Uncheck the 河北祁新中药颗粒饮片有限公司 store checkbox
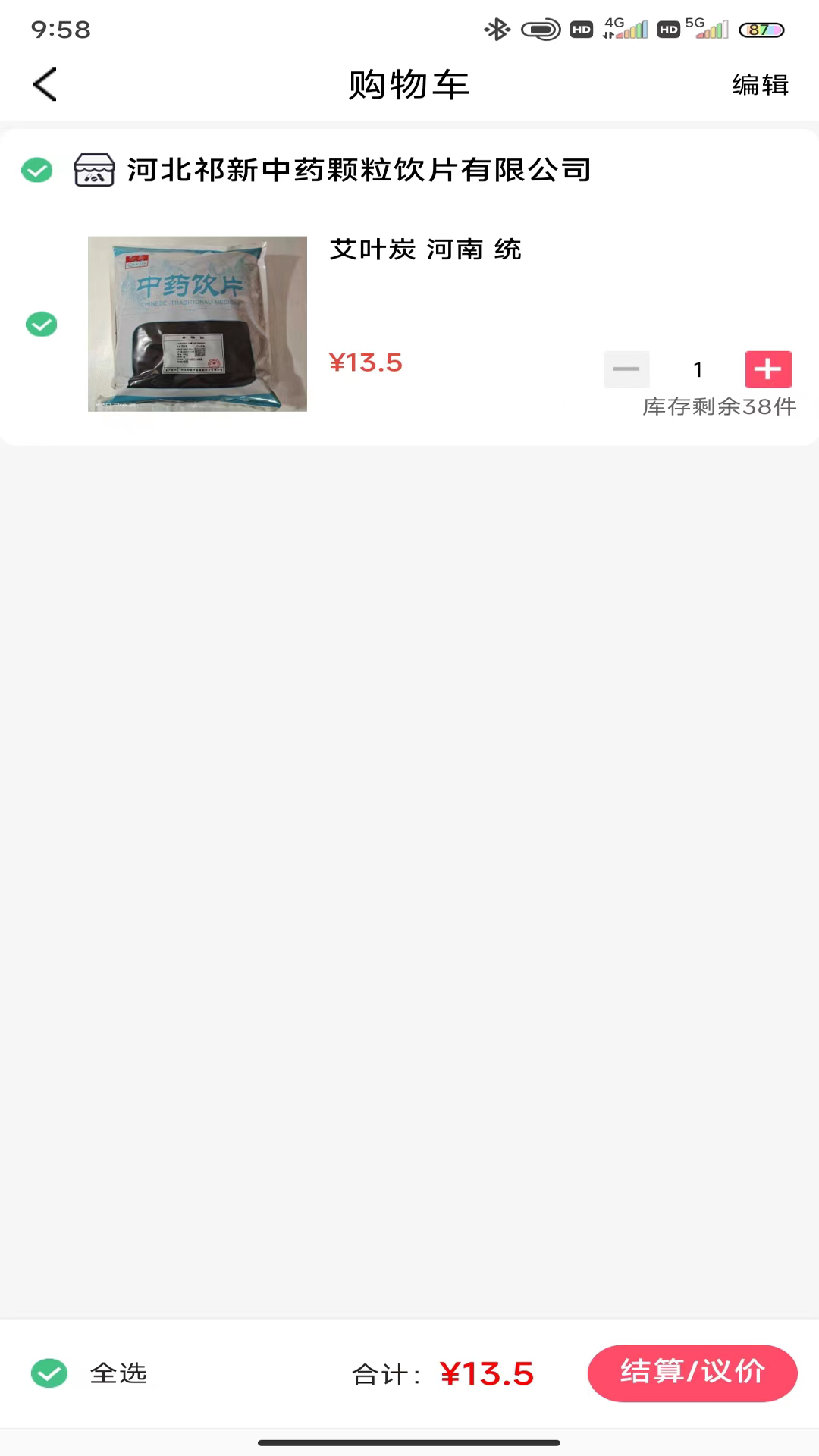This screenshot has width=819, height=1456. click(37, 170)
